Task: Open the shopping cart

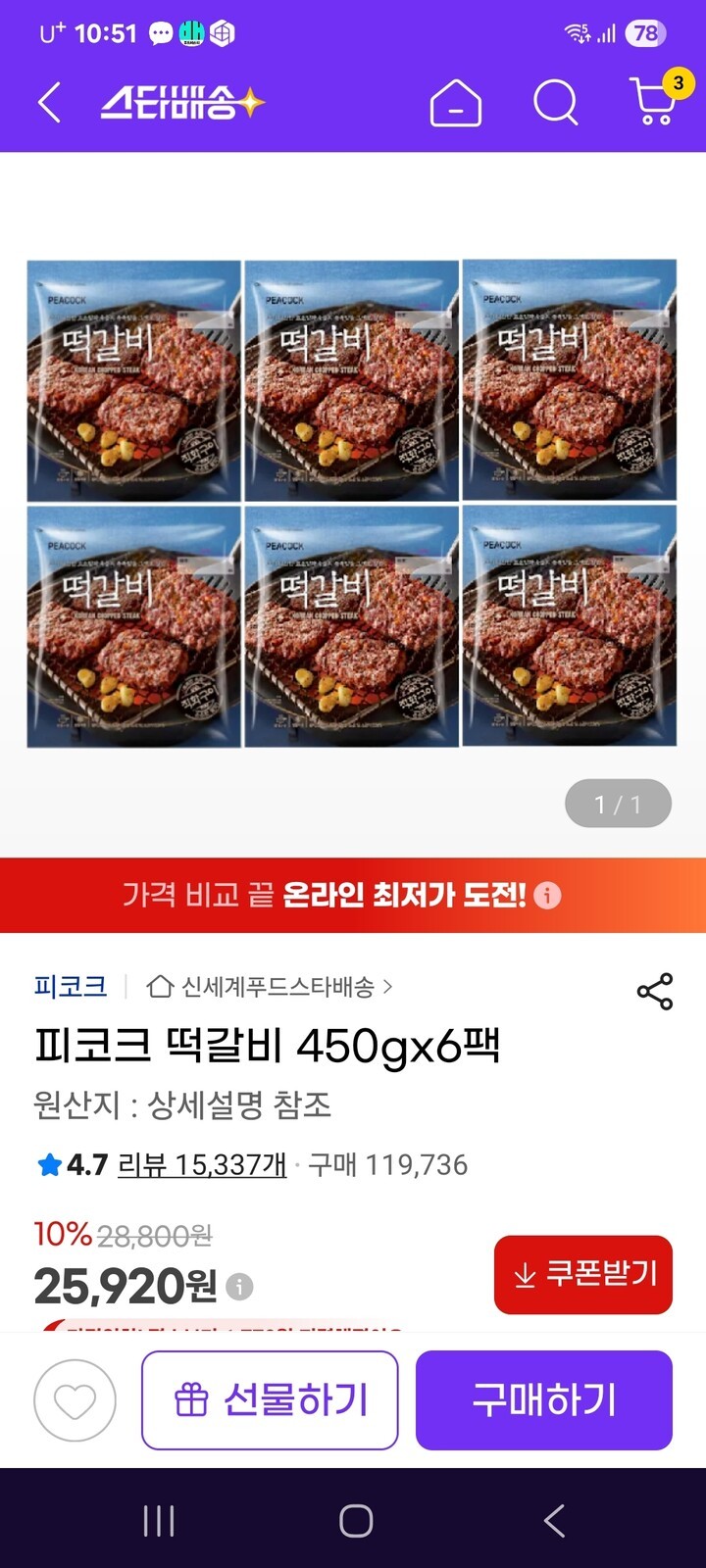Action: (655, 102)
